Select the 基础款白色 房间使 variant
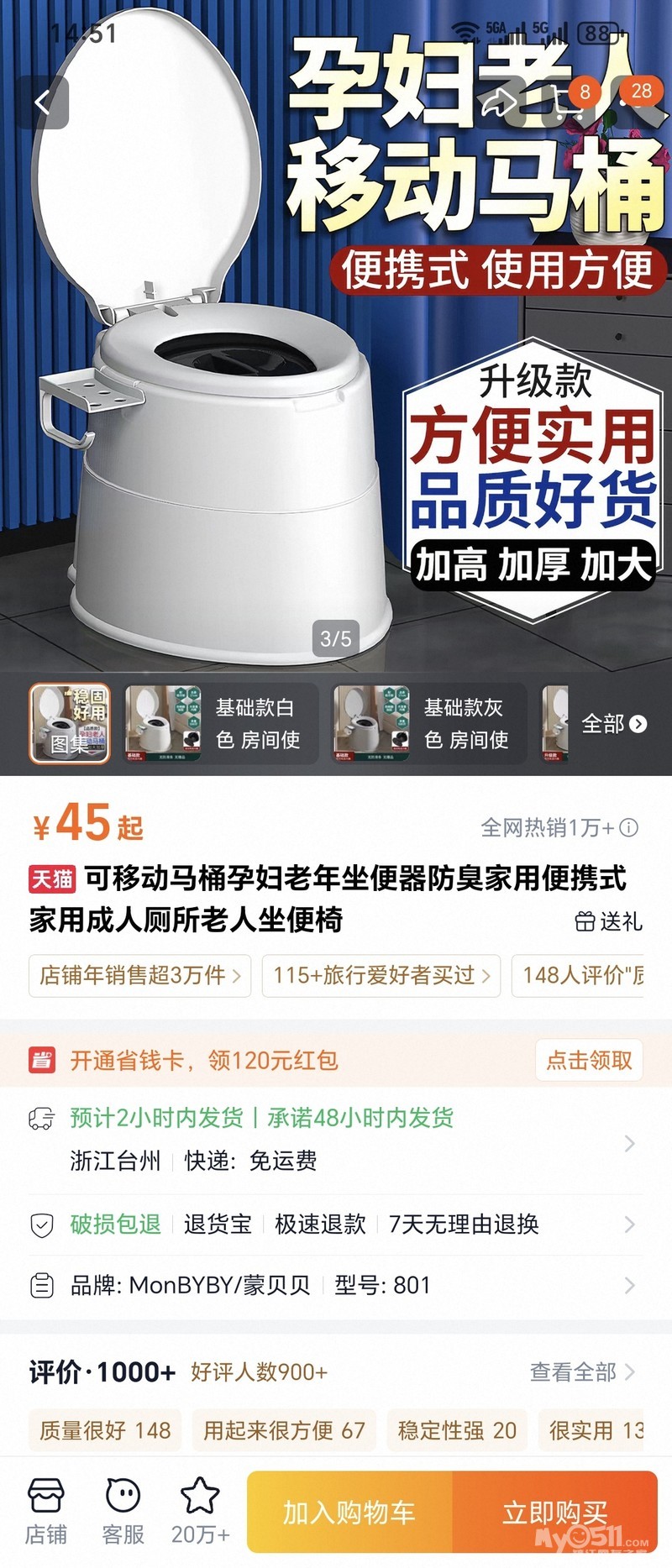672x1568 pixels. coord(221,723)
